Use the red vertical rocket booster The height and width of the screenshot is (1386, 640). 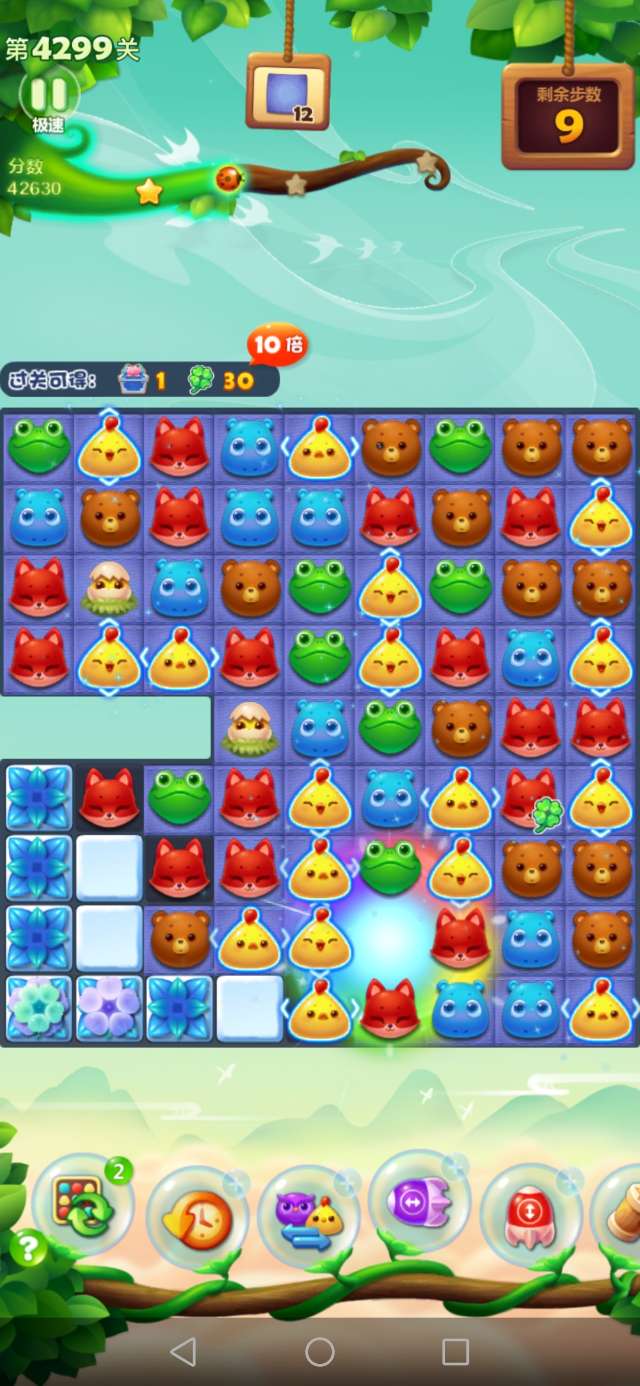[530, 1213]
